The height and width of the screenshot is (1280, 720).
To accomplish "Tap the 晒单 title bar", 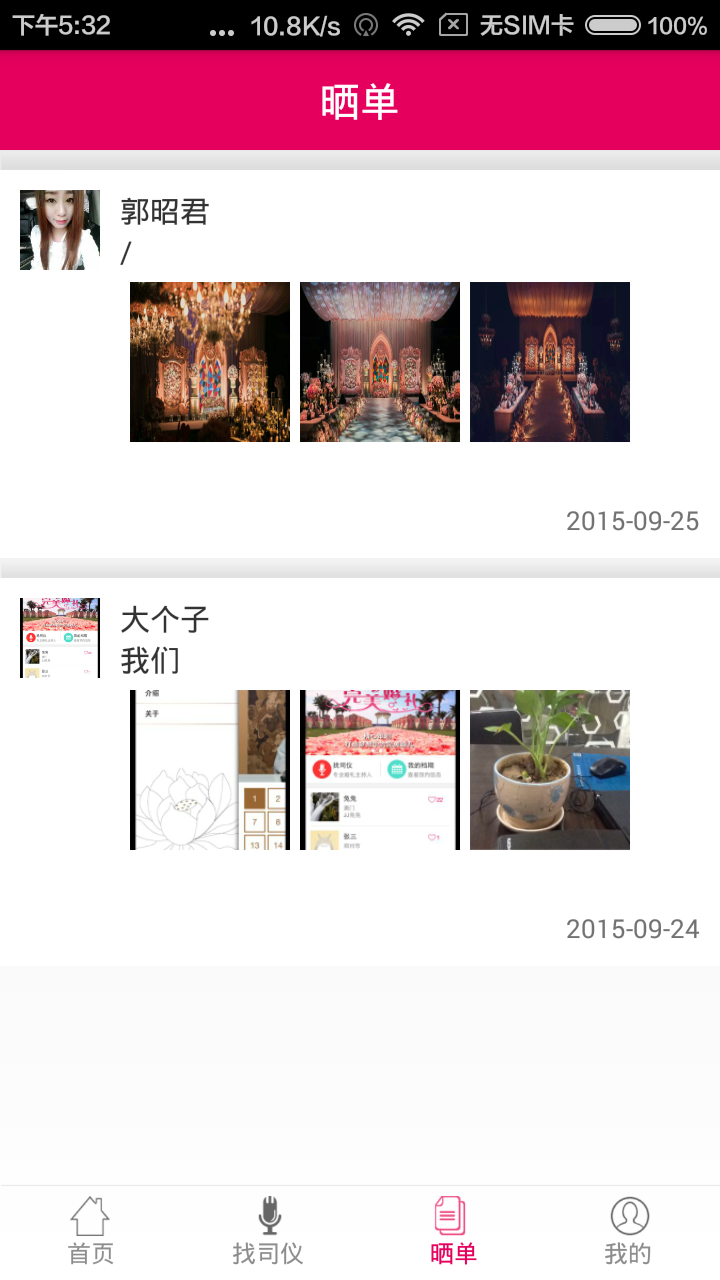I will (360, 100).
